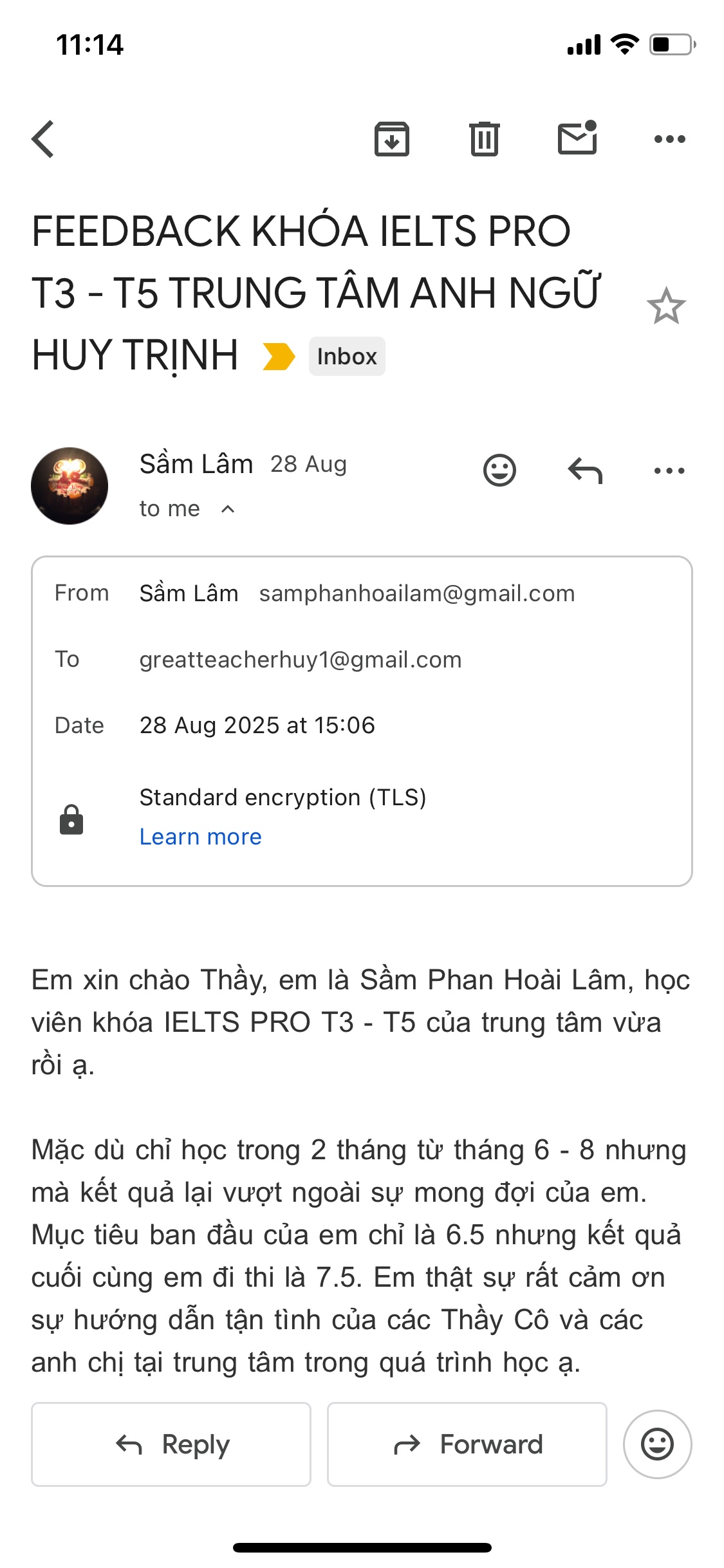Open emoji reactions next to Forward
Screen dimensions: 724x1568
tap(657, 1444)
